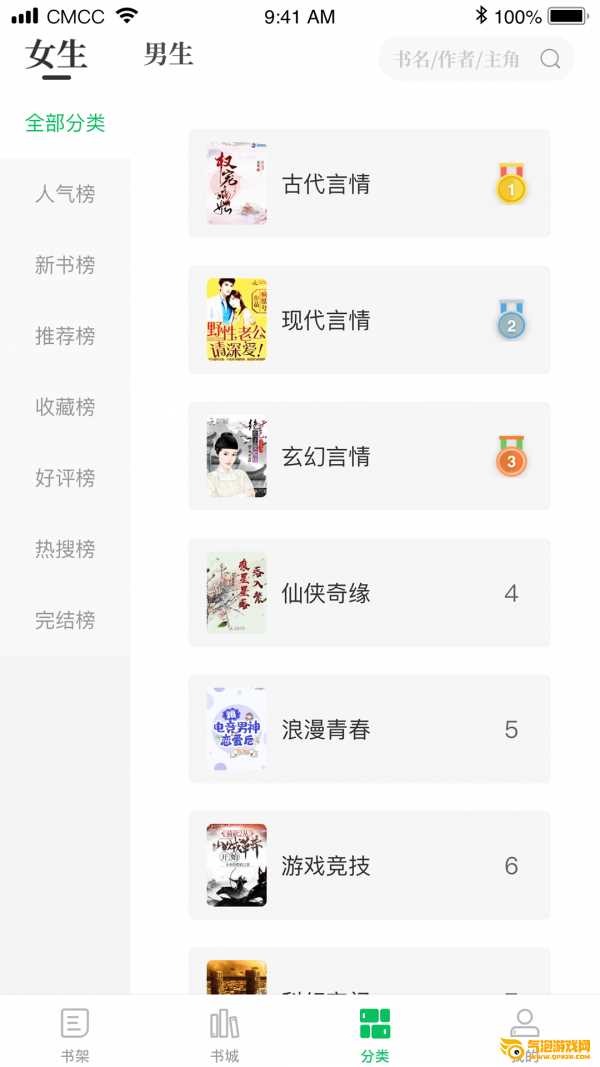
Task: Open the 完结榜 ranking
Action: click(x=65, y=620)
